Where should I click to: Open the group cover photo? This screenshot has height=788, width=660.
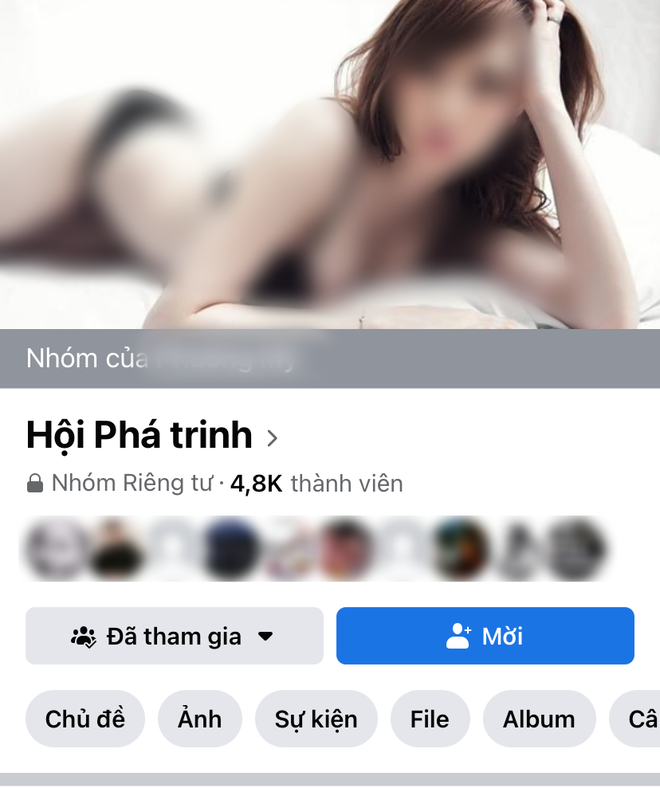pyautogui.click(x=330, y=165)
